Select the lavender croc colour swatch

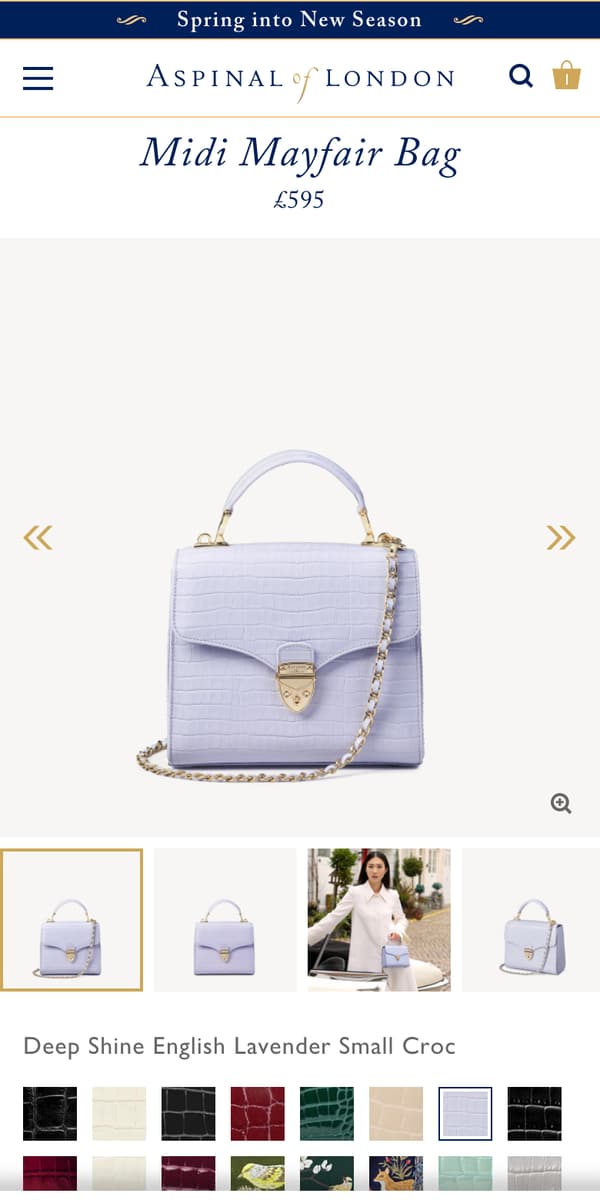pyautogui.click(x=465, y=1114)
